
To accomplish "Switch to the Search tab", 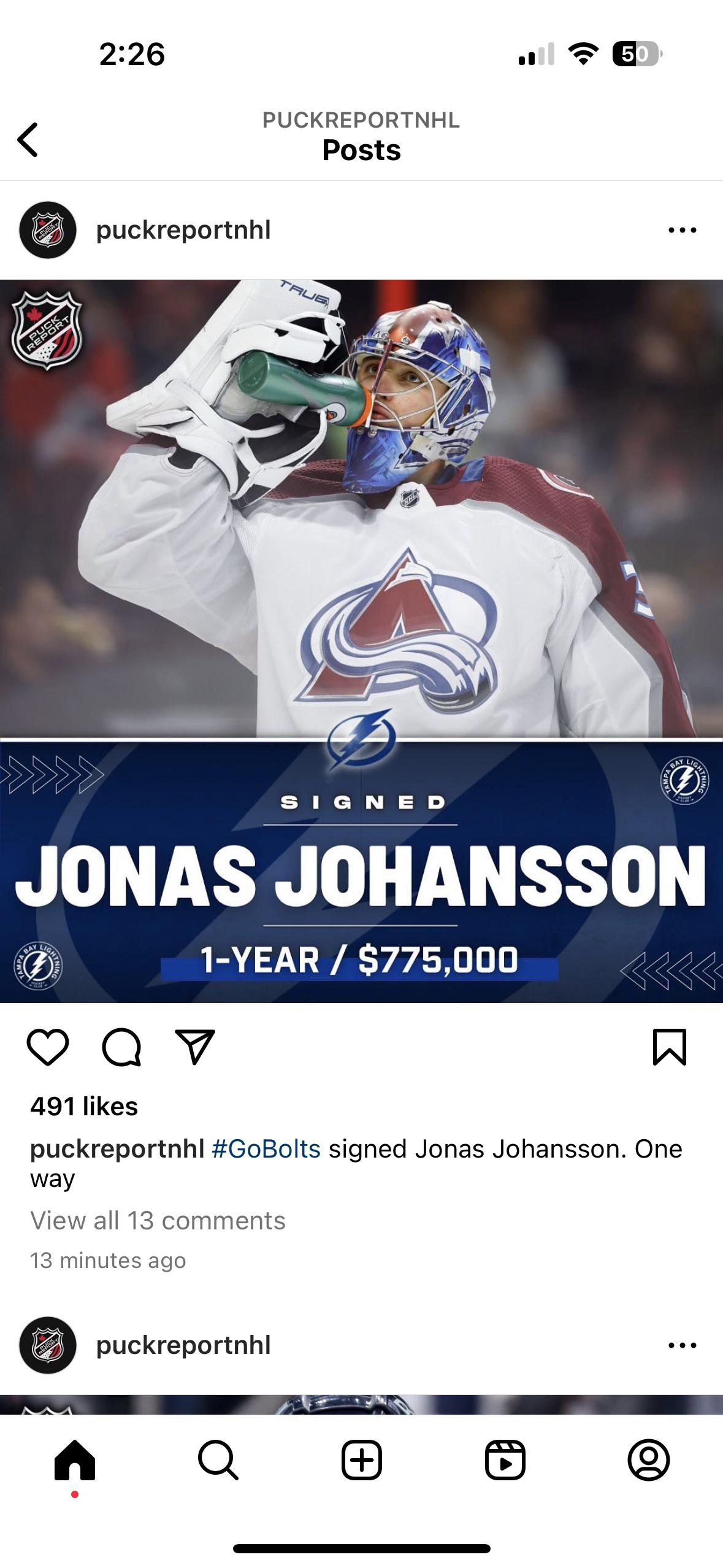I will tap(218, 1460).
